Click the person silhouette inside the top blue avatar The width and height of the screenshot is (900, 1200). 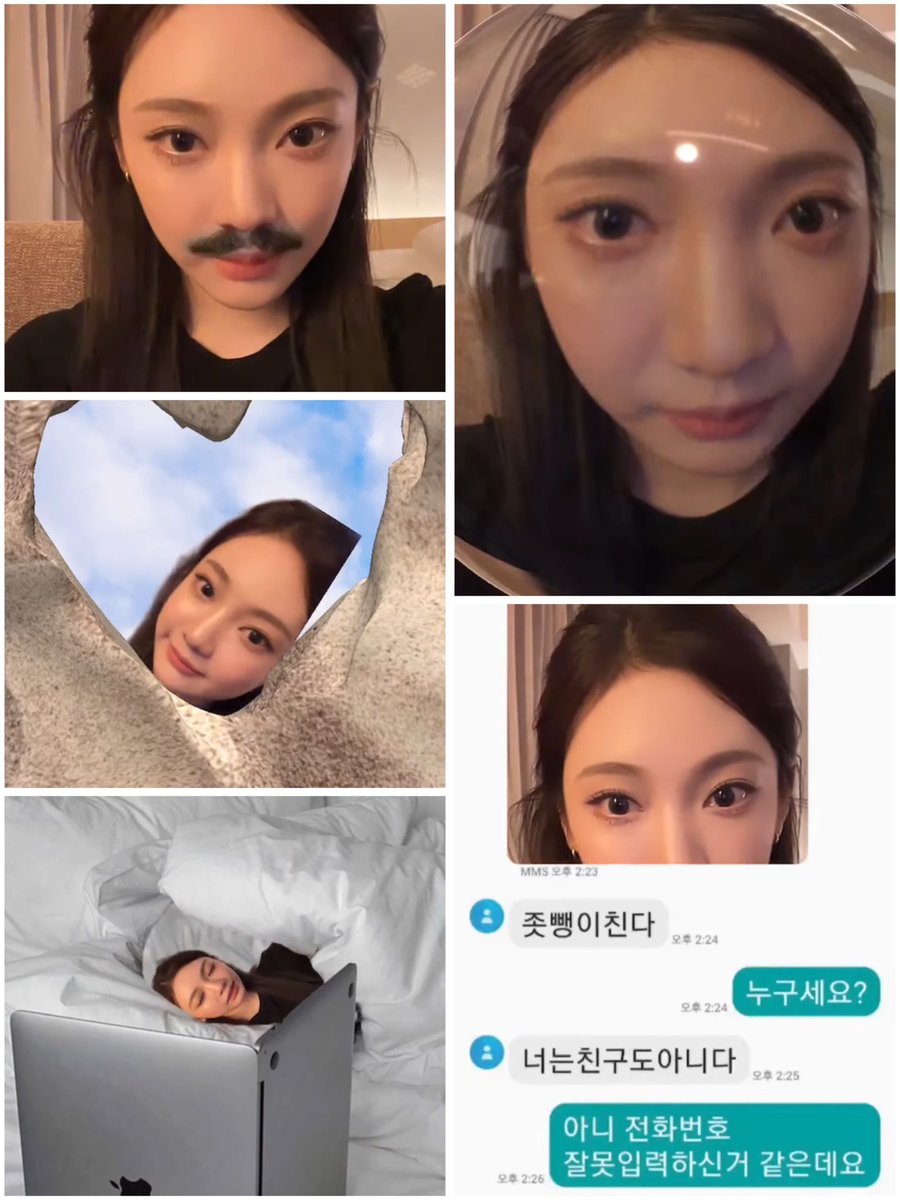(x=485, y=918)
